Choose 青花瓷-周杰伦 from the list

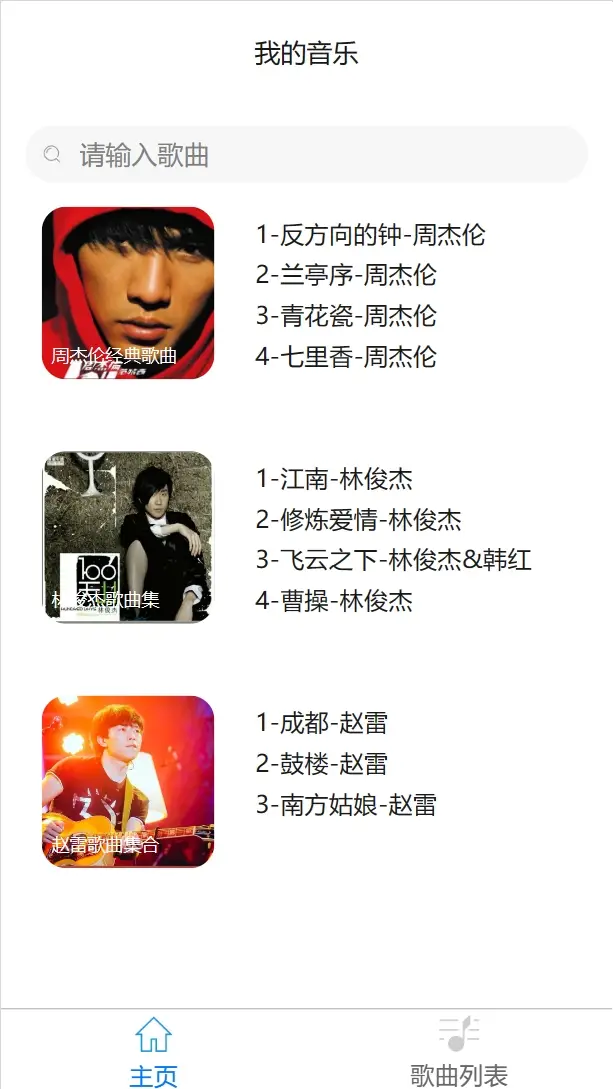(346, 316)
